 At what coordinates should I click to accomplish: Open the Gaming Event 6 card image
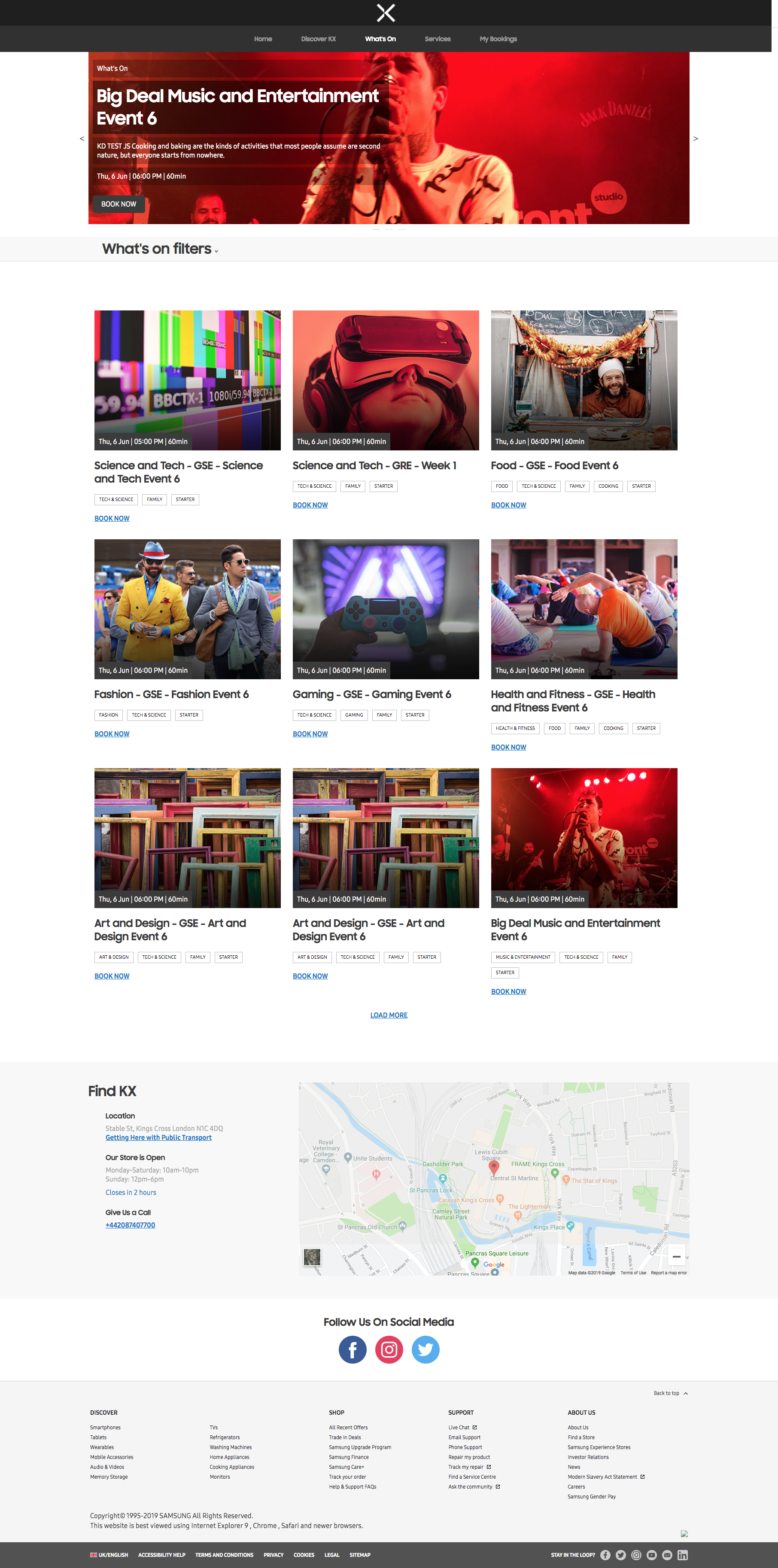[x=385, y=609]
